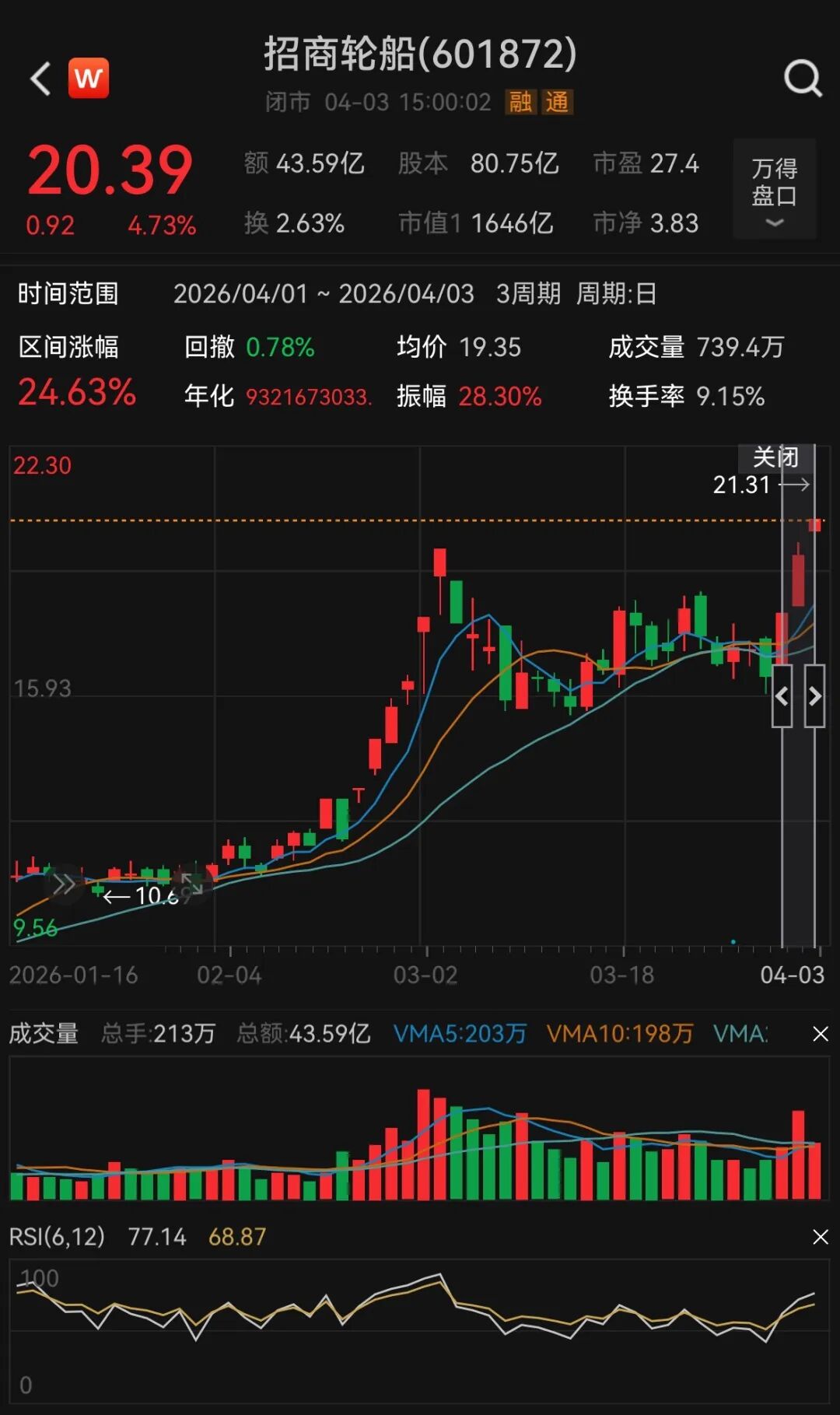Viewport: 840px width, 1415px height.
Task: Go back using the top-left arrow
Action: [40, 79]
